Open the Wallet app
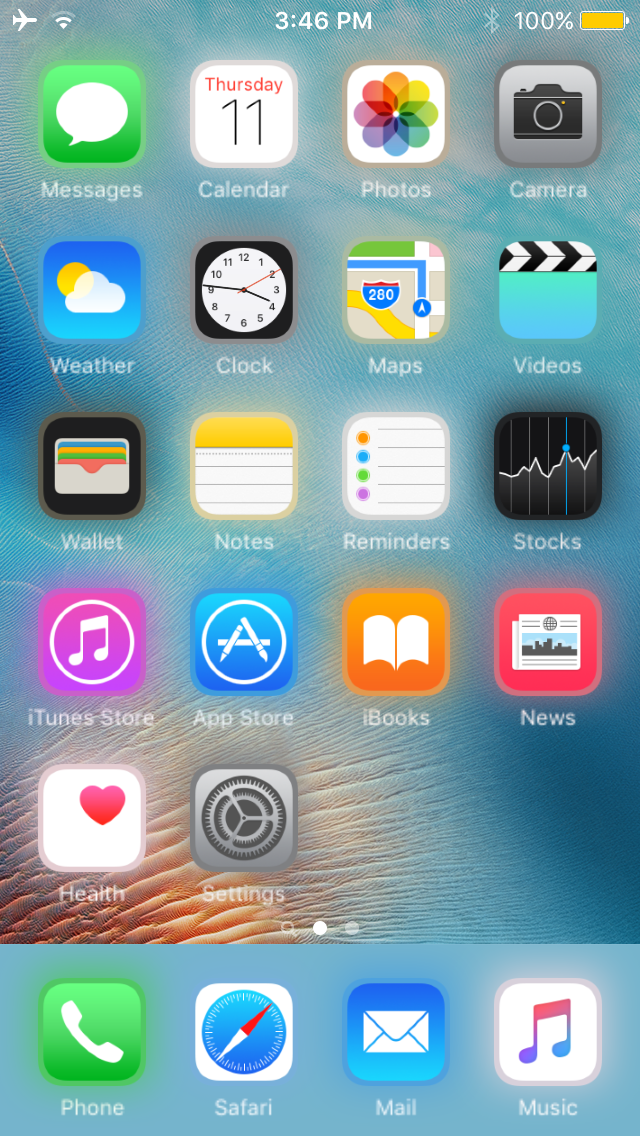The image size is (640, 1136). tap(92, 466)
